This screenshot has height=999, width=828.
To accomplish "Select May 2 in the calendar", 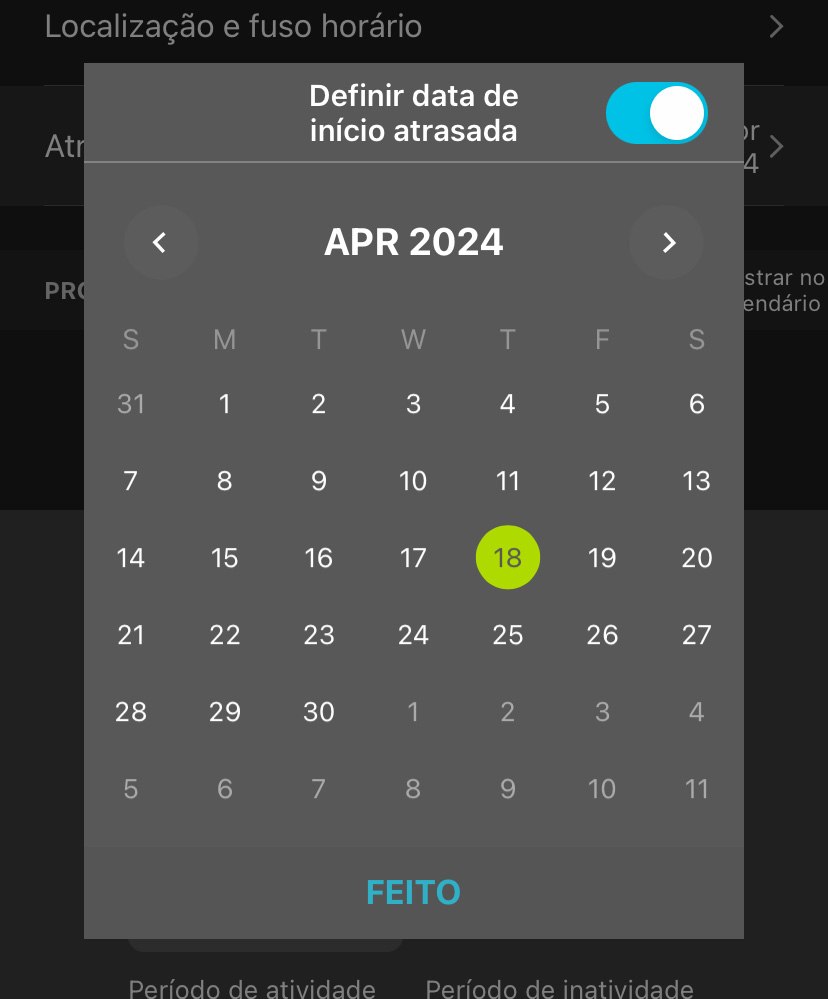I will 507,712.
